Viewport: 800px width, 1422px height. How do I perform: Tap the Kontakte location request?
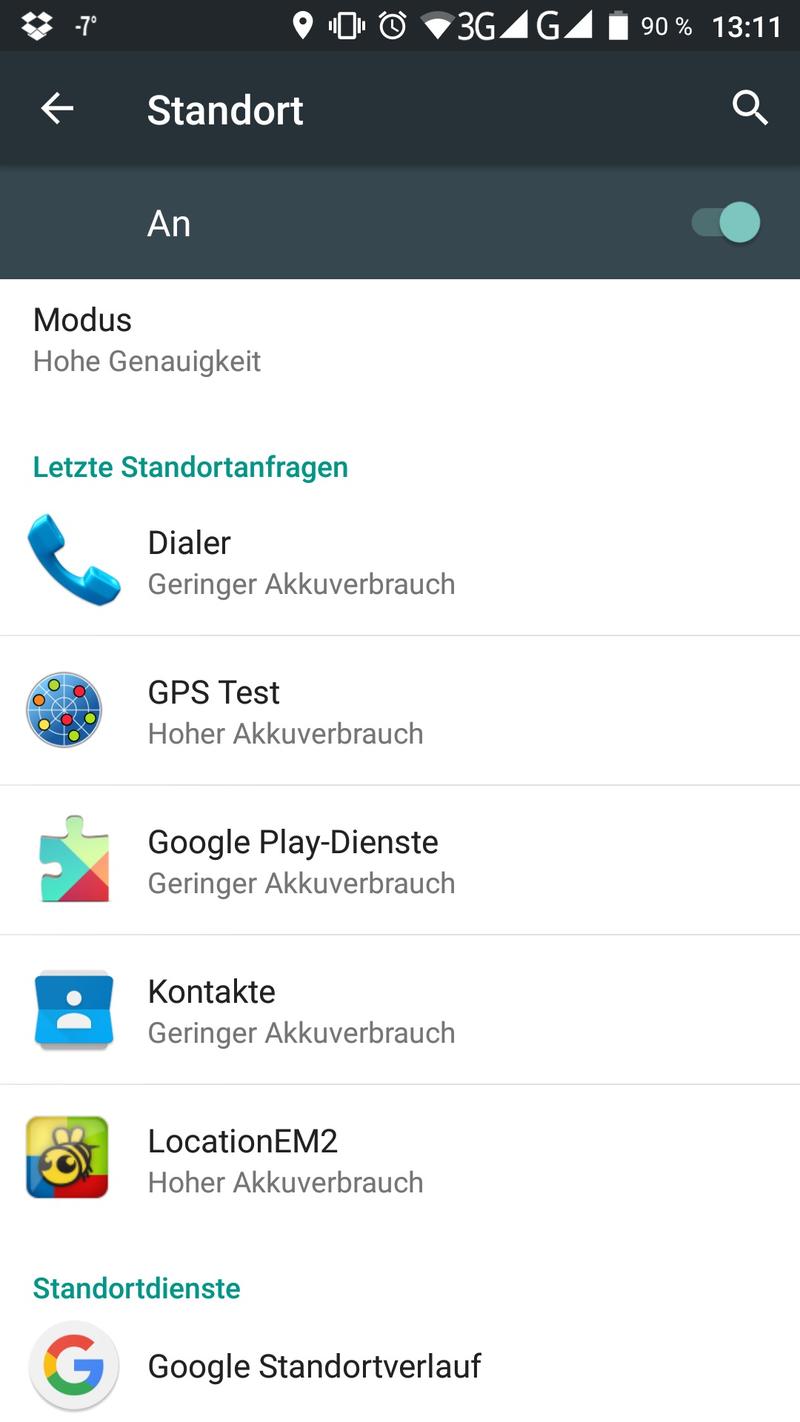[x=300, y=1010]
